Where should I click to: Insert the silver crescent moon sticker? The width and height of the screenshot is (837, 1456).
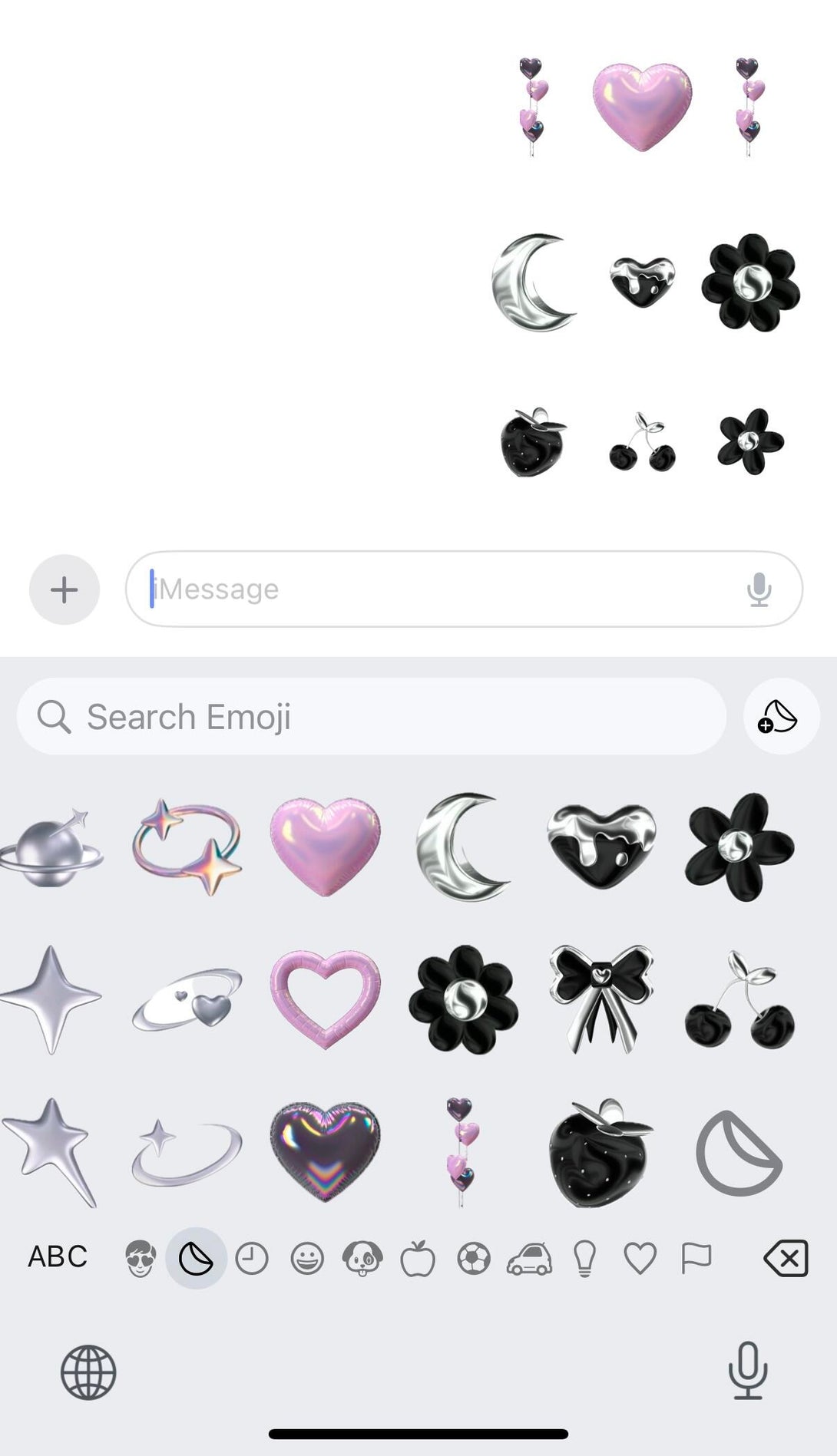[x=463, y=847]
